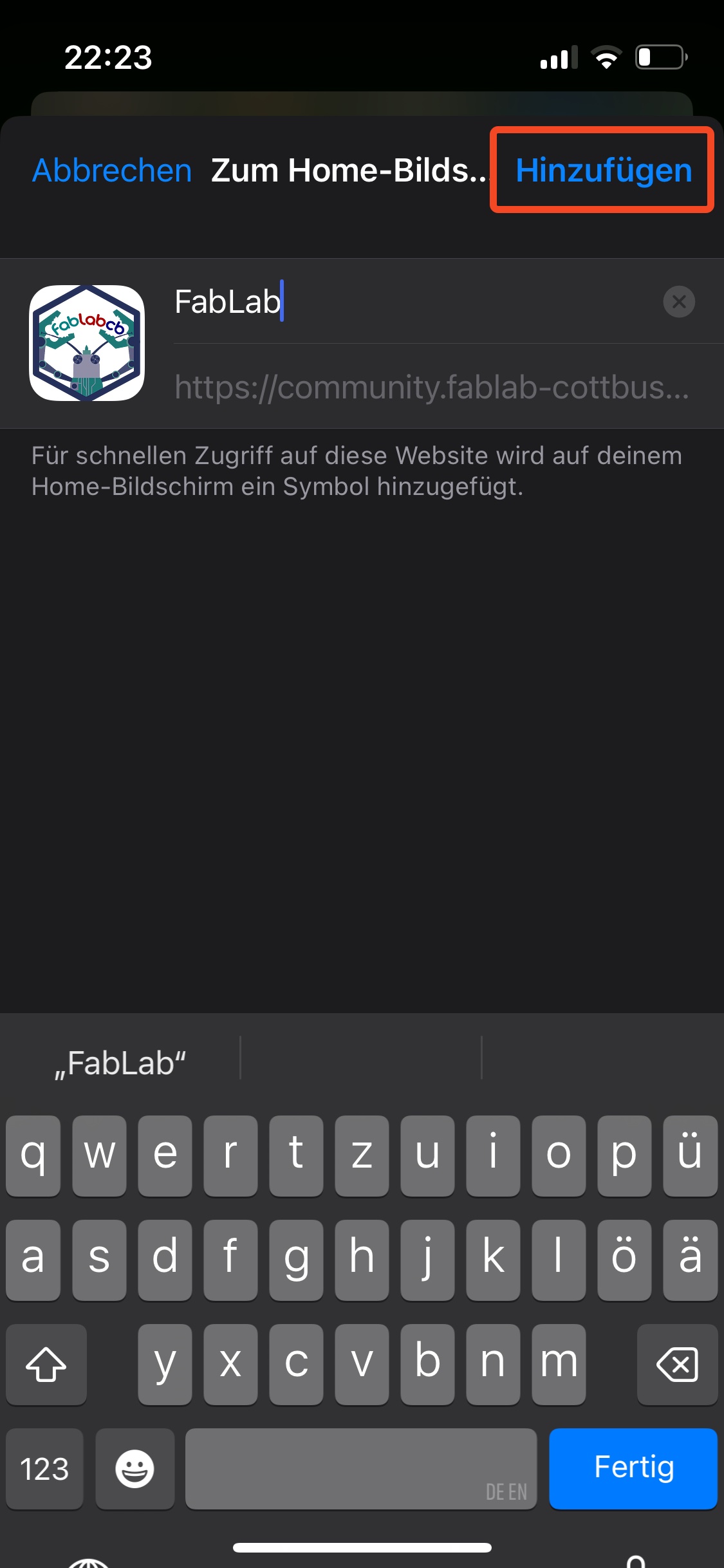Select the „FabLab" keyboard suggestion
Viewport: 724px width, 1568px height.
tap(120, 1063)
